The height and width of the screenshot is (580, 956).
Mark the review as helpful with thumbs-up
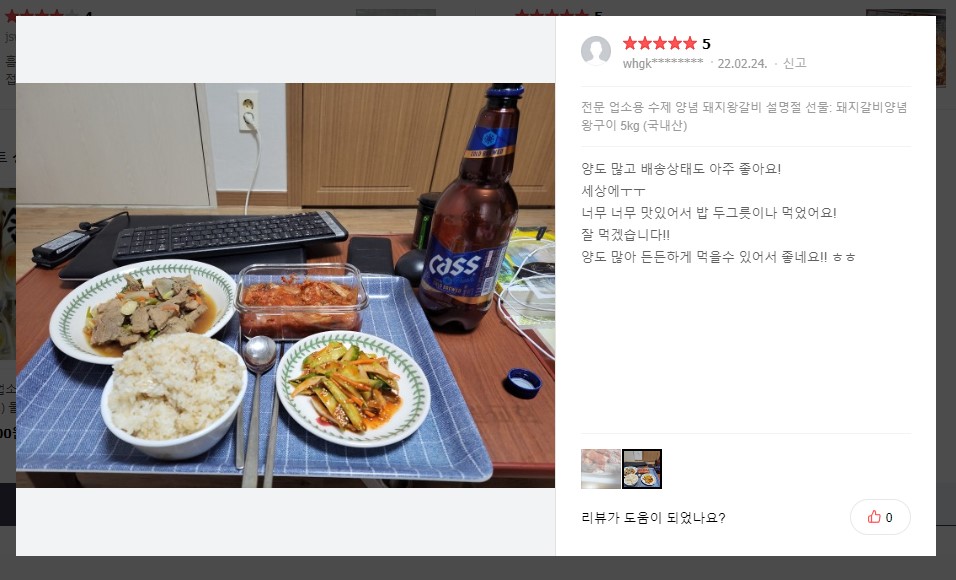[x=880, y=517]
